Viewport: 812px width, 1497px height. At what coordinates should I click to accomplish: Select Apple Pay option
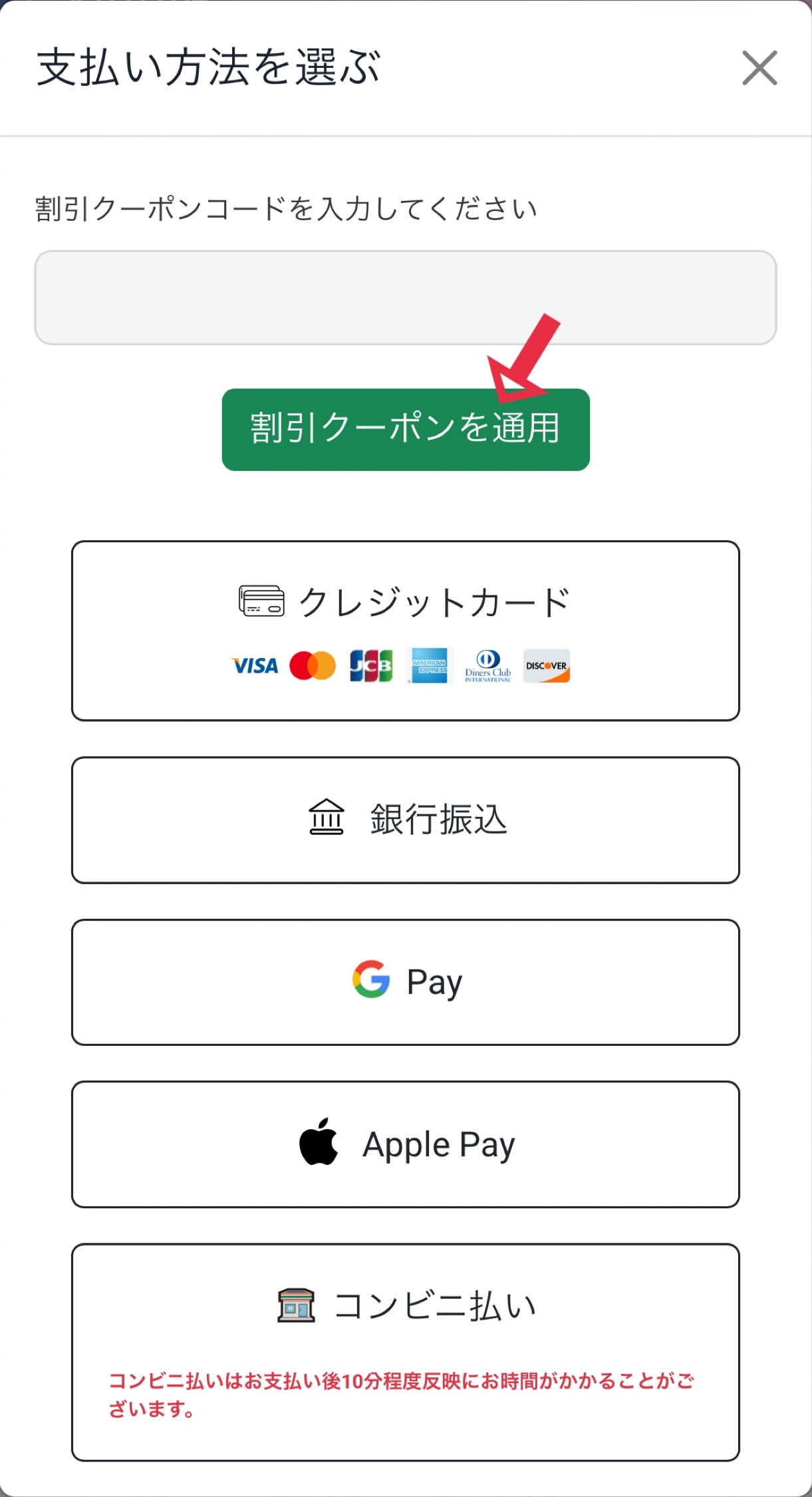[x=405, y=1144]
